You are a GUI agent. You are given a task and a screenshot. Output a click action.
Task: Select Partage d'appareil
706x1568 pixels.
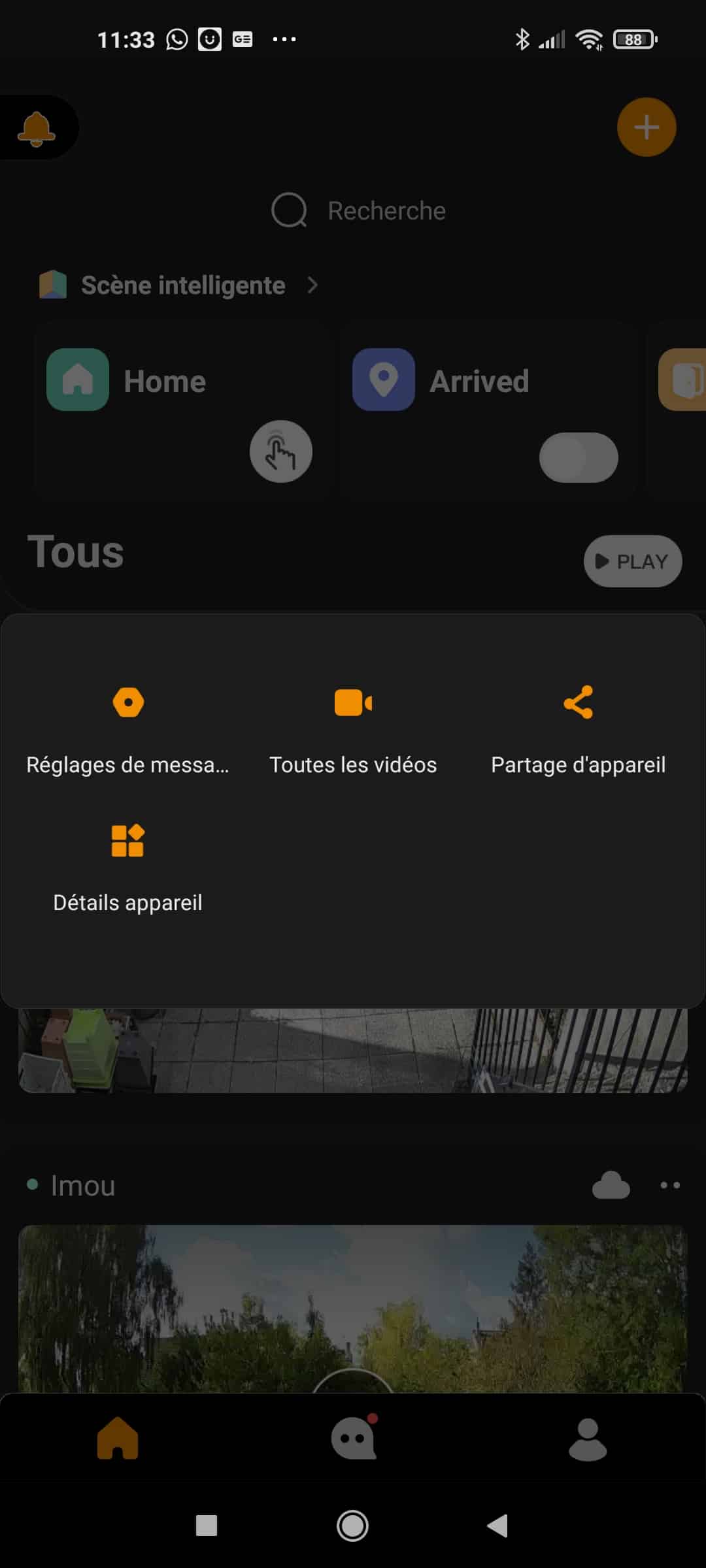pyautogui.click(x=578, y=732)
